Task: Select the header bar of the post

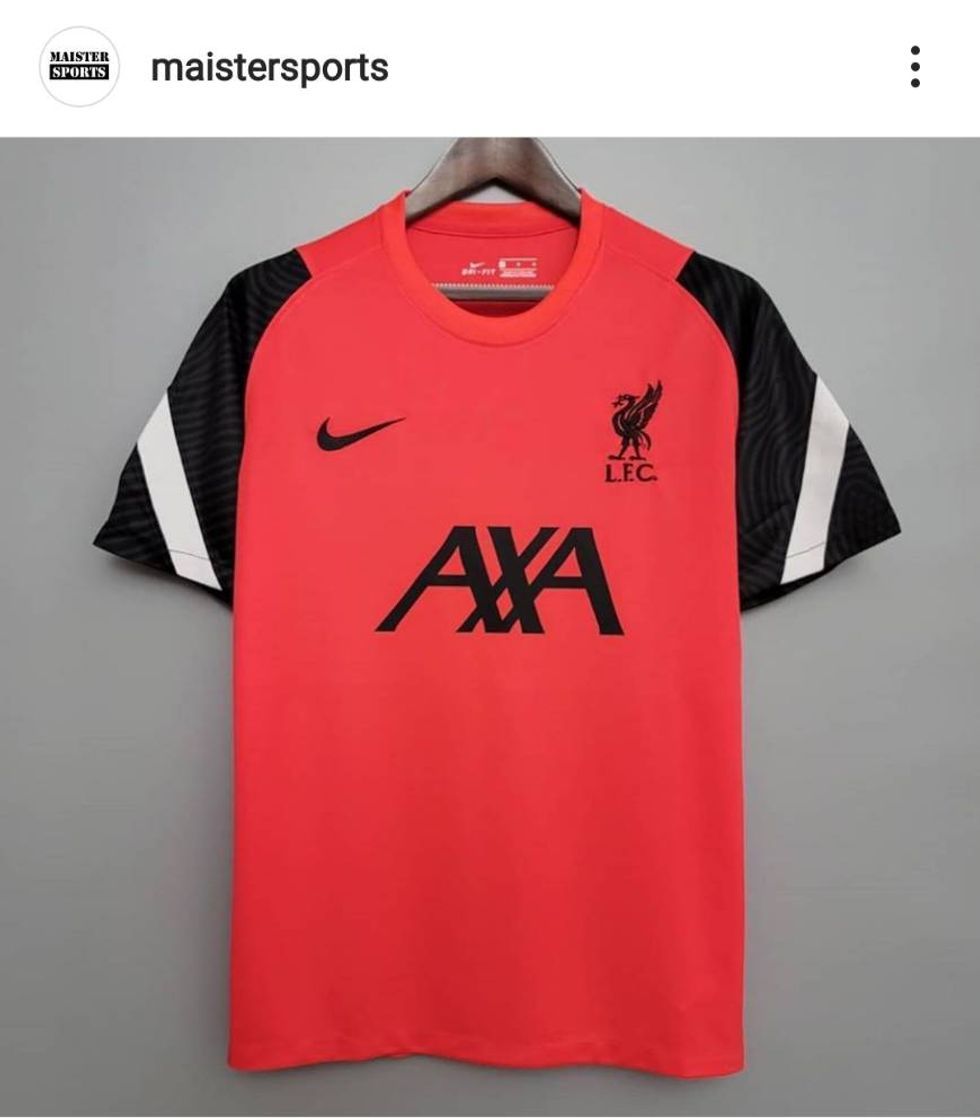Action: 490,66
